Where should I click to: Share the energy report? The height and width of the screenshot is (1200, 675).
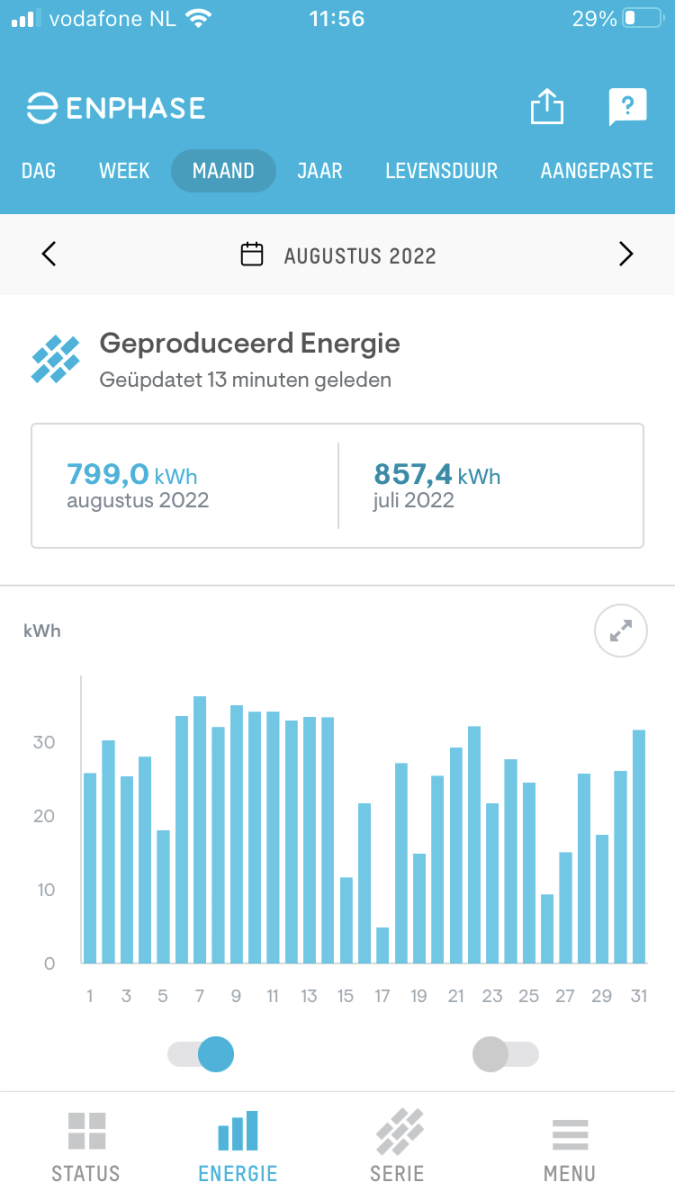(547, 107)
